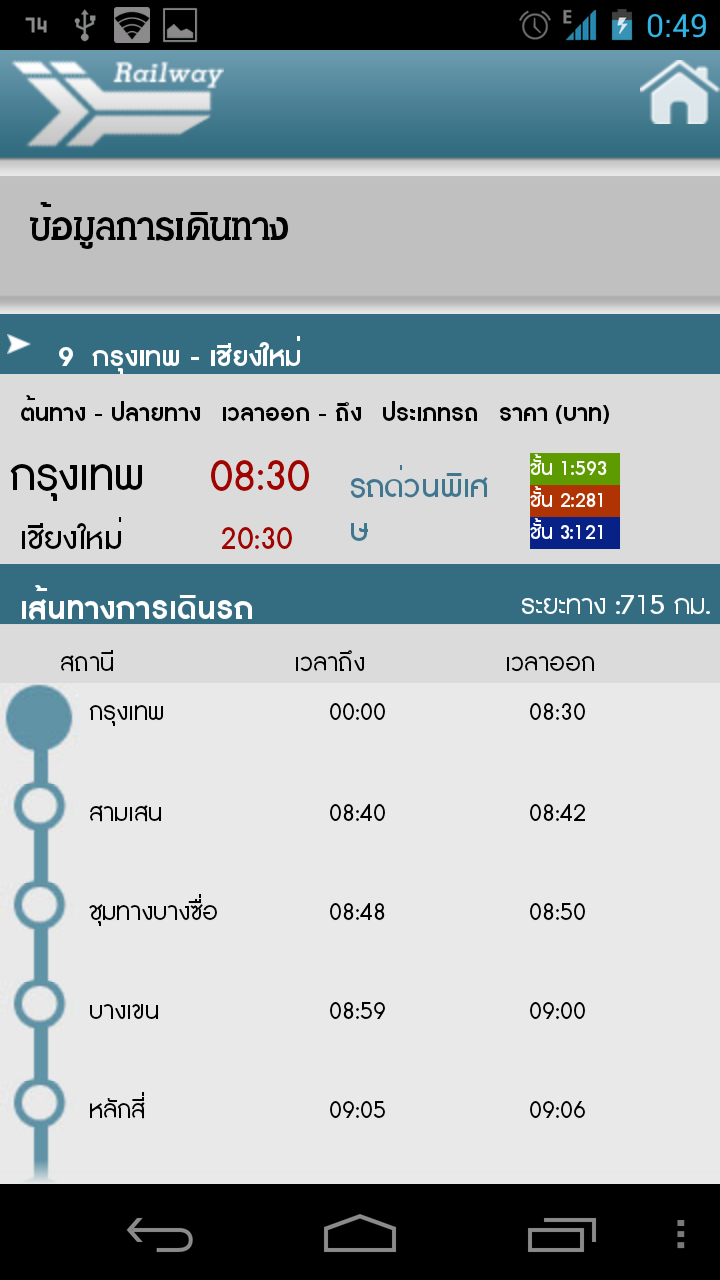
Task: Open the recent apps button
Action: click(x=561, y=1234)
